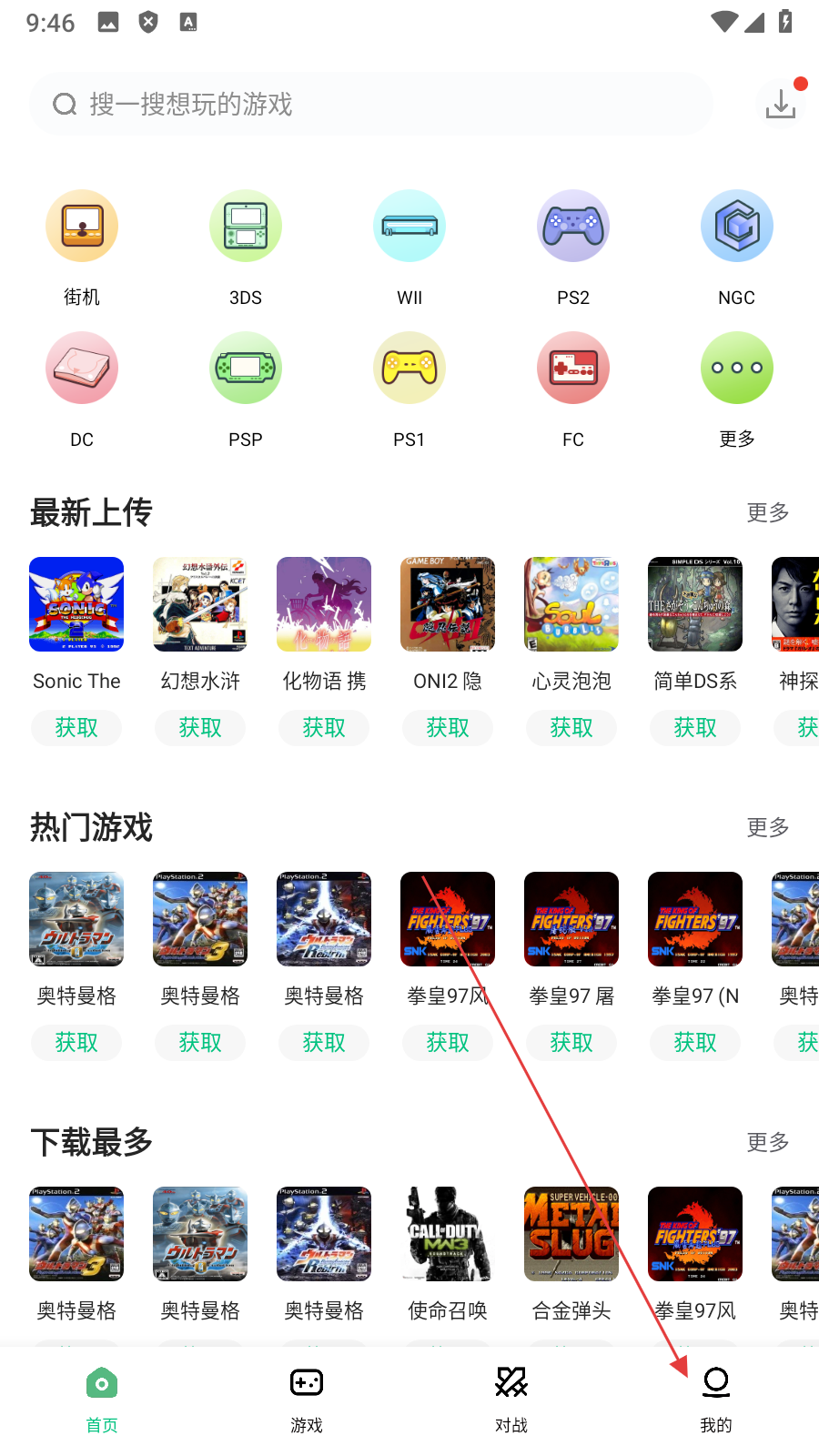Browse PS2 games category
This screenshot has height=1456, width=819.
573,227
